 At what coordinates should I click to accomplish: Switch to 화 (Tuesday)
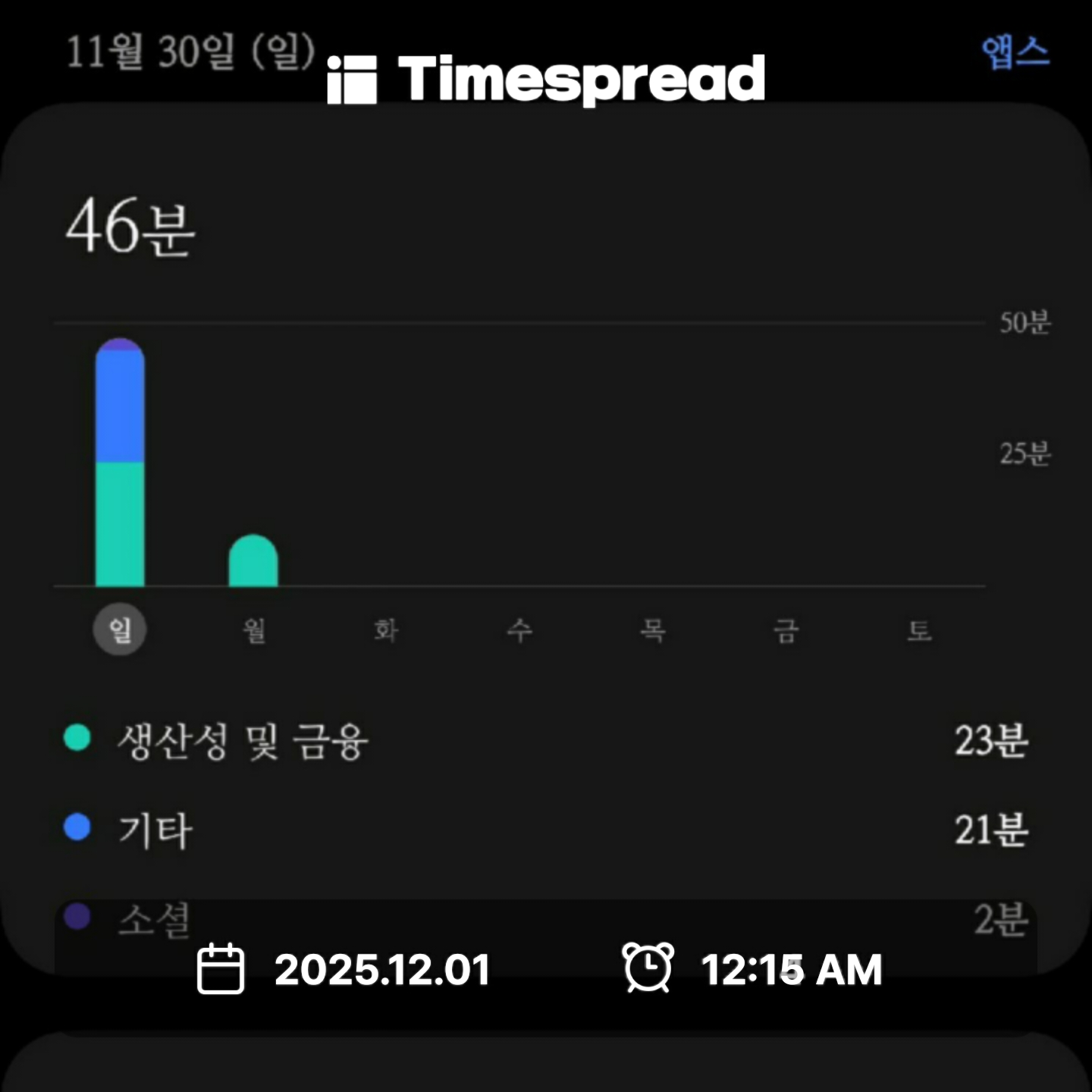pos(386,629)
